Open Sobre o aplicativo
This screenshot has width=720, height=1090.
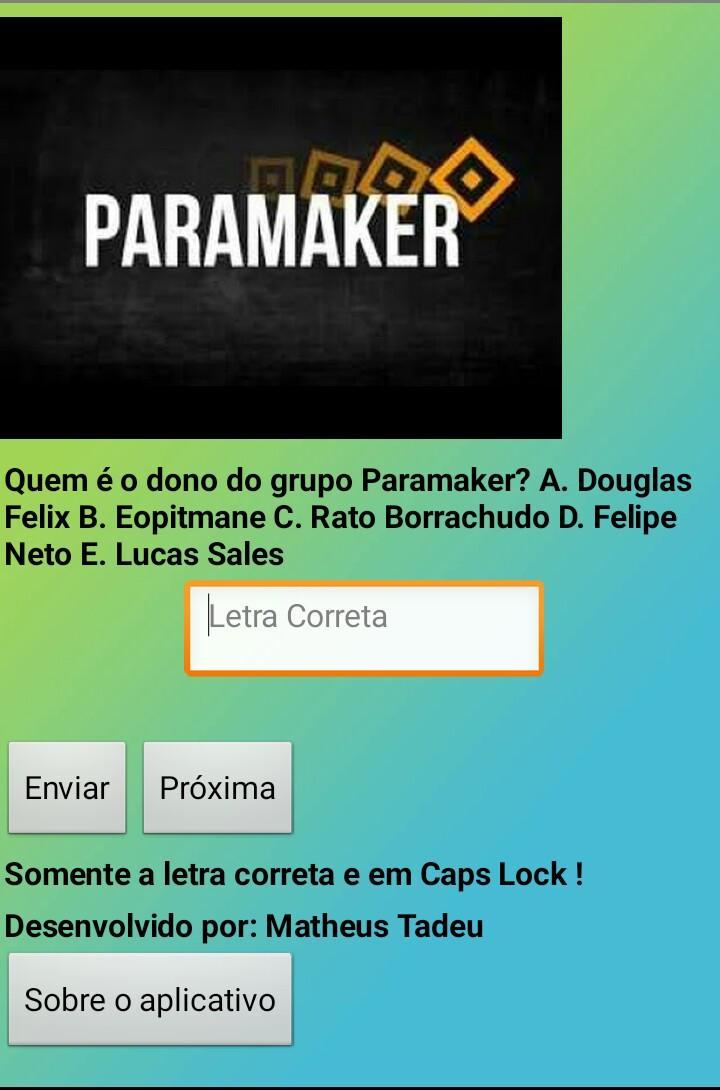150,998
